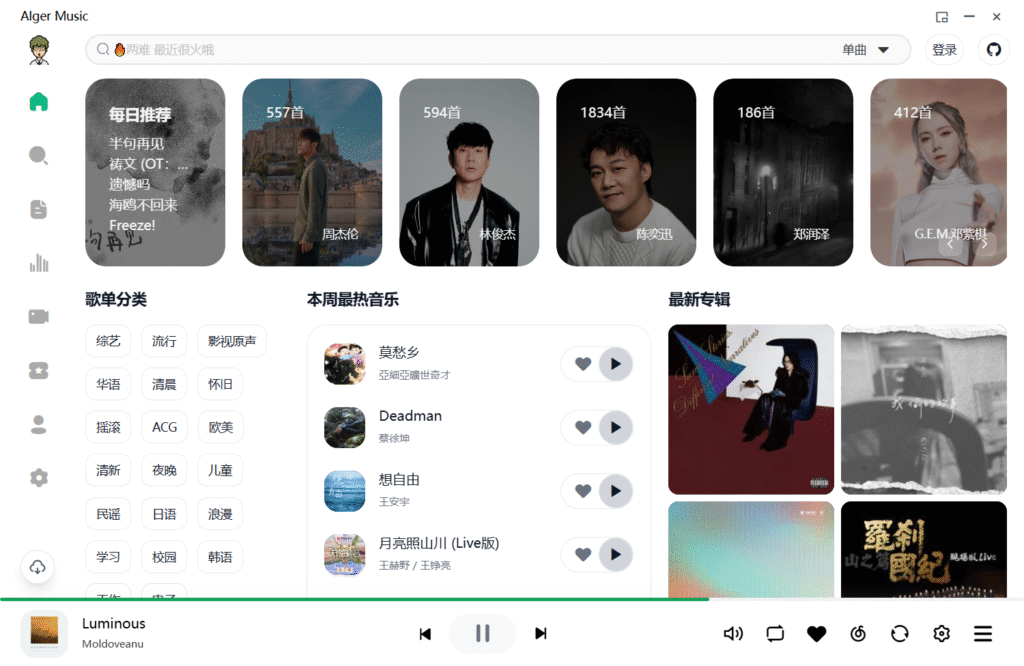Open Settings from the left sidebar

[38, 478]
